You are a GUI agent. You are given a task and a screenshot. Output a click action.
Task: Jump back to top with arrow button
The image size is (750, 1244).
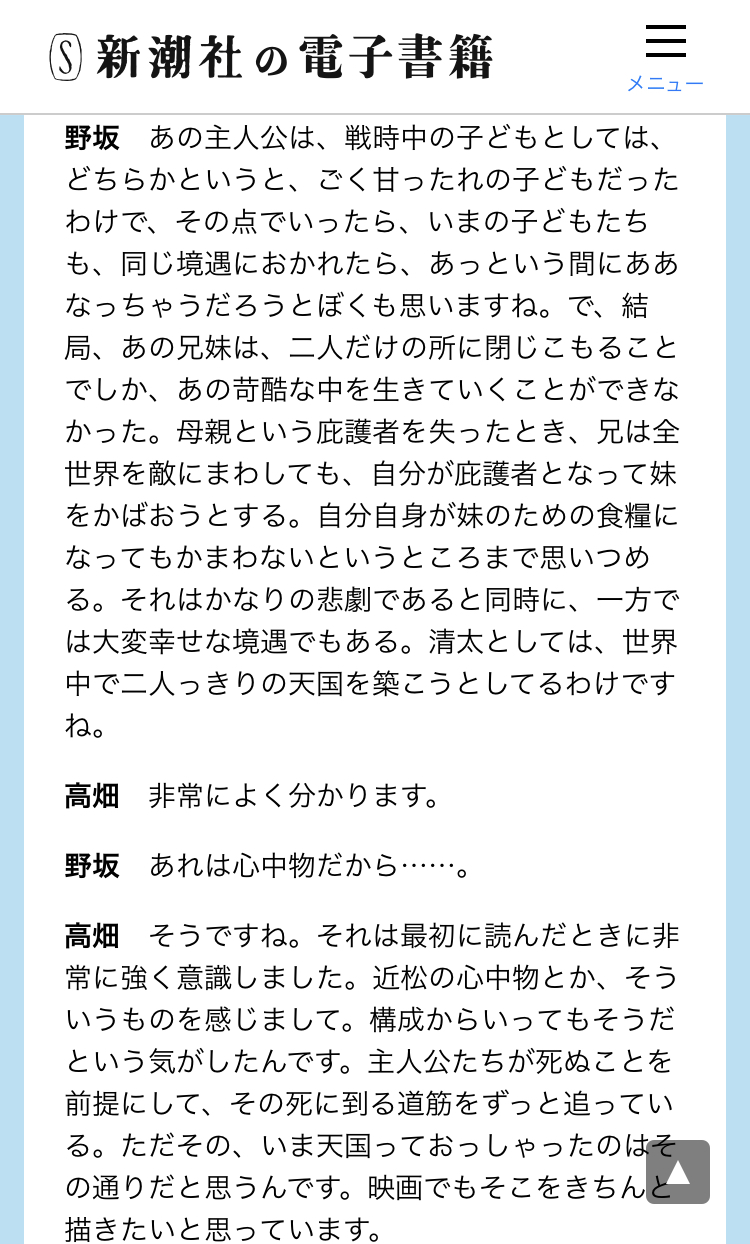point(677,1171)
